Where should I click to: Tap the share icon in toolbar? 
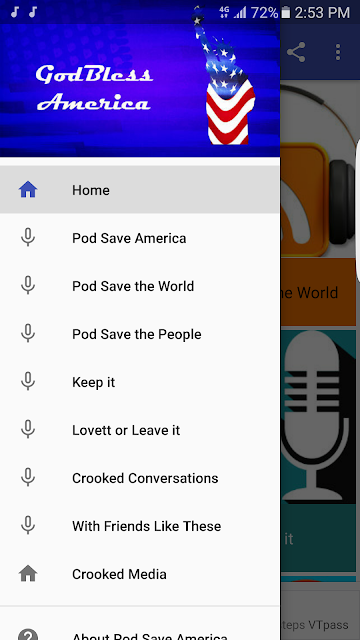click(x=296, y=52)
